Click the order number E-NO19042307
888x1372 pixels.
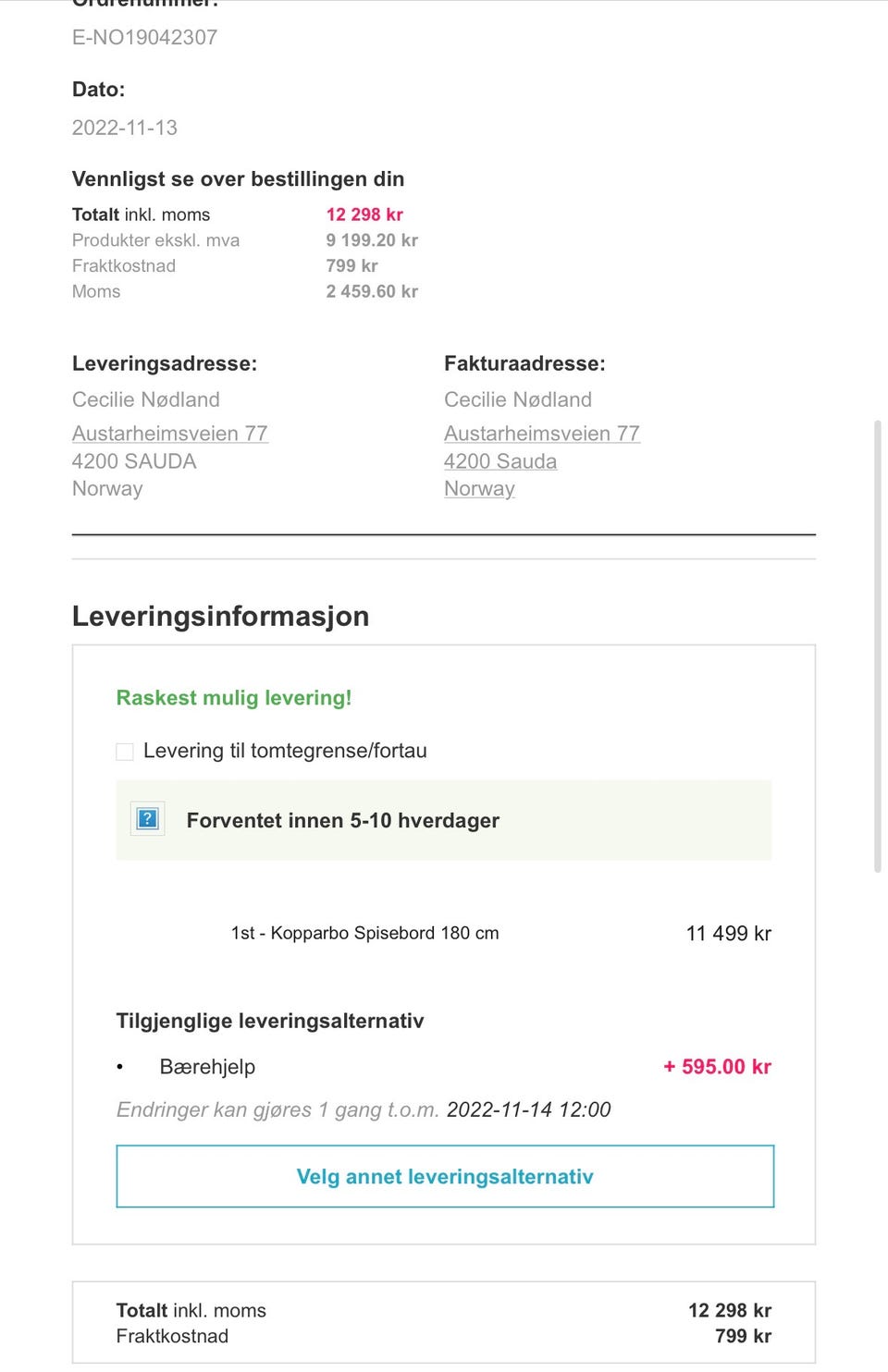point(144,37)
